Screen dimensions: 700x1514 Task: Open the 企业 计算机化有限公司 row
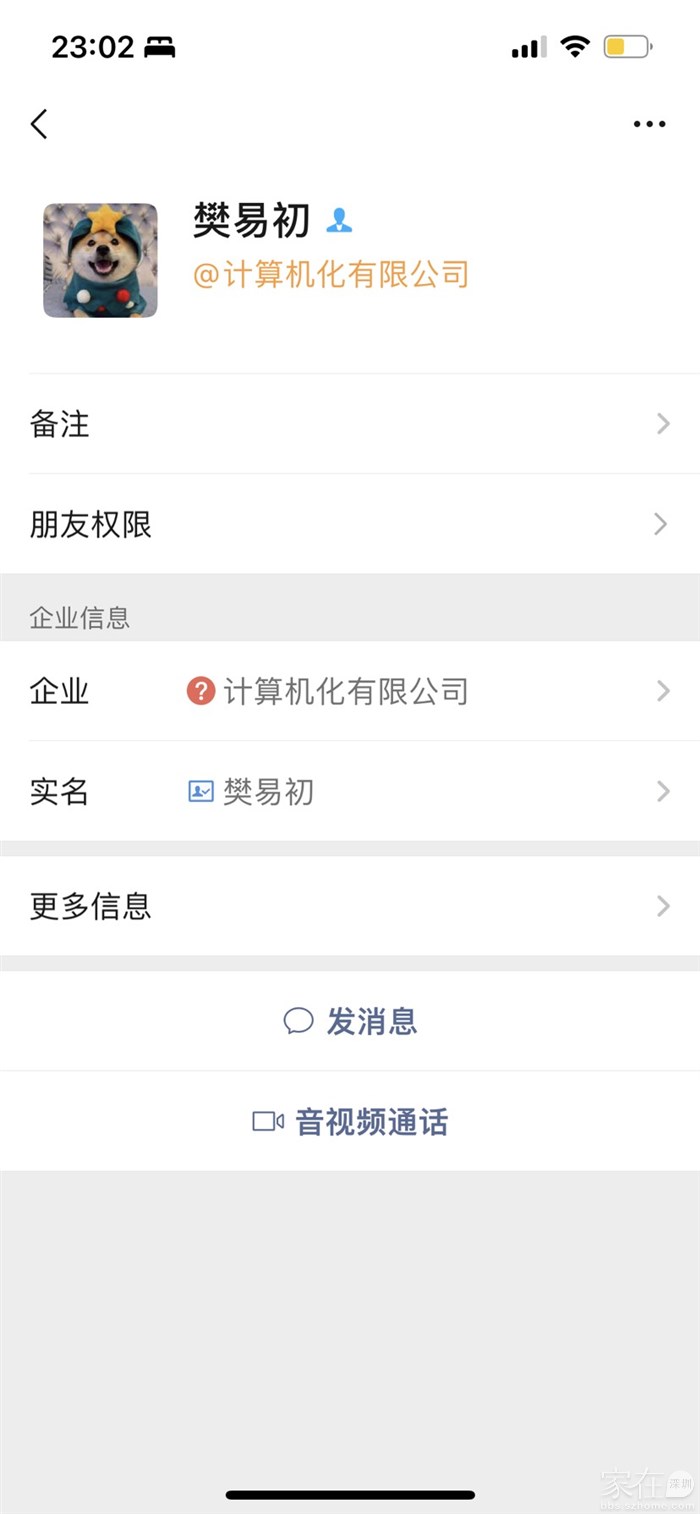[350, 691]
